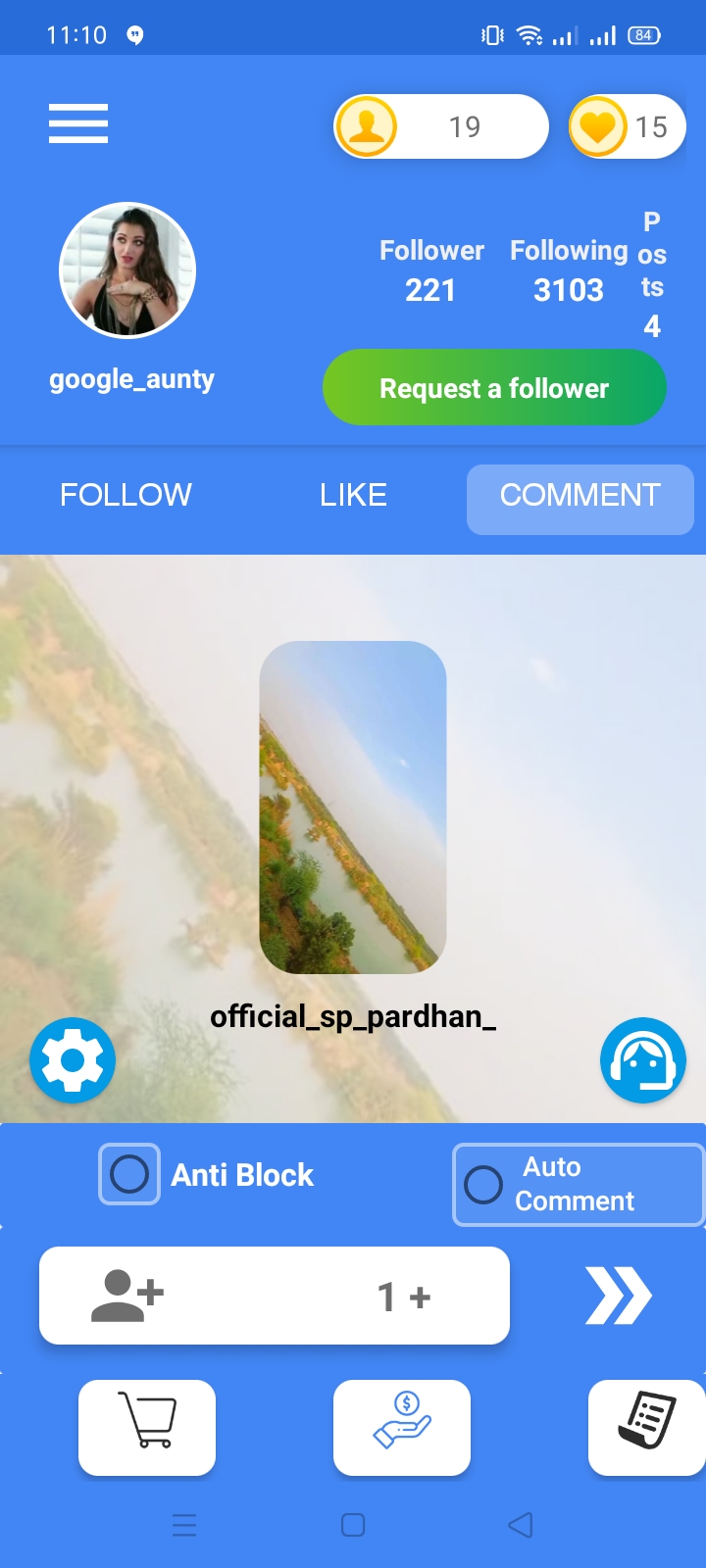Switch to the FOLLOW tab
Image resolution: width=706 pixels, height=1568 pixels.
[x=126, y=495]
